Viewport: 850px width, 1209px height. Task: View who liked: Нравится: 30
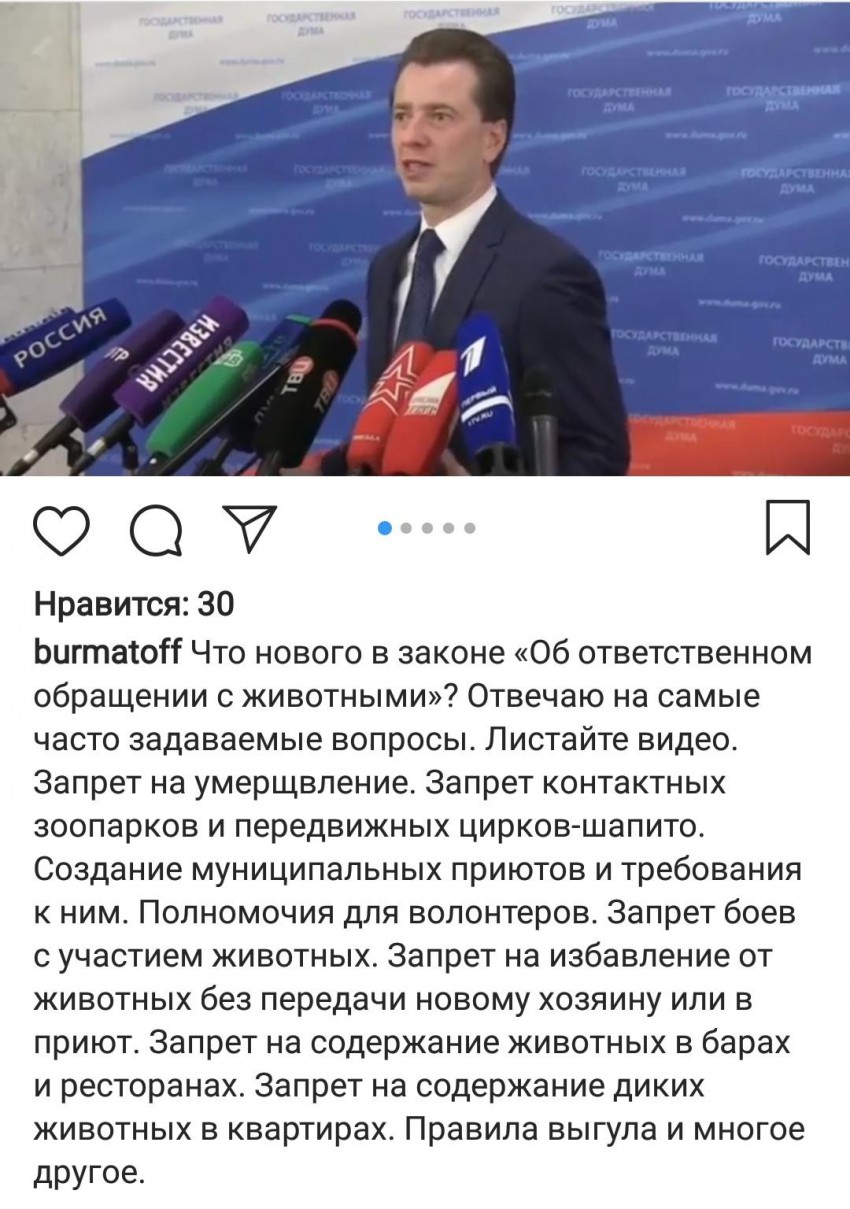tap(133, 603)
